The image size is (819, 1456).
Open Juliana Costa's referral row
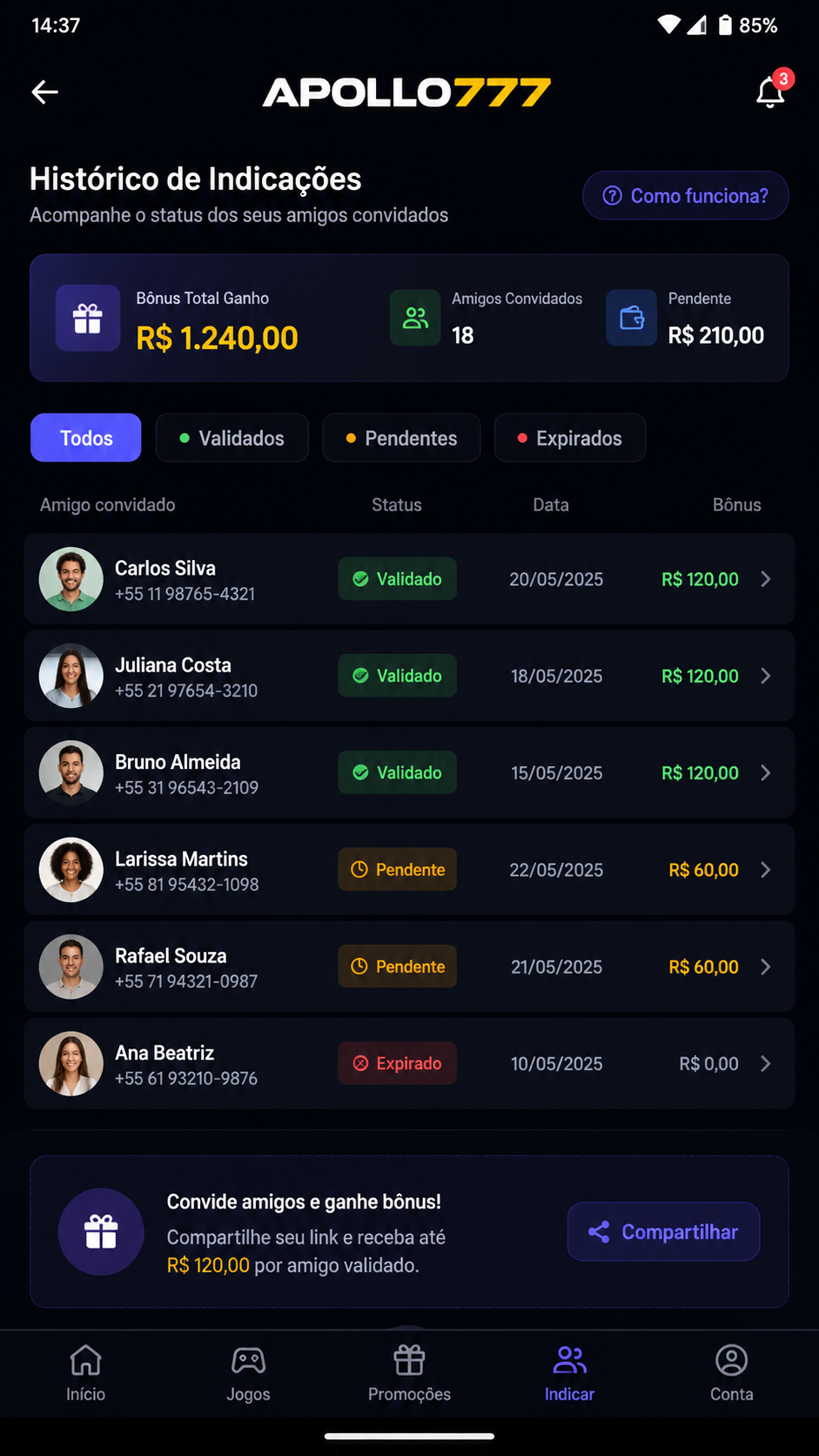pyautogui.click(x=409, y=676)
